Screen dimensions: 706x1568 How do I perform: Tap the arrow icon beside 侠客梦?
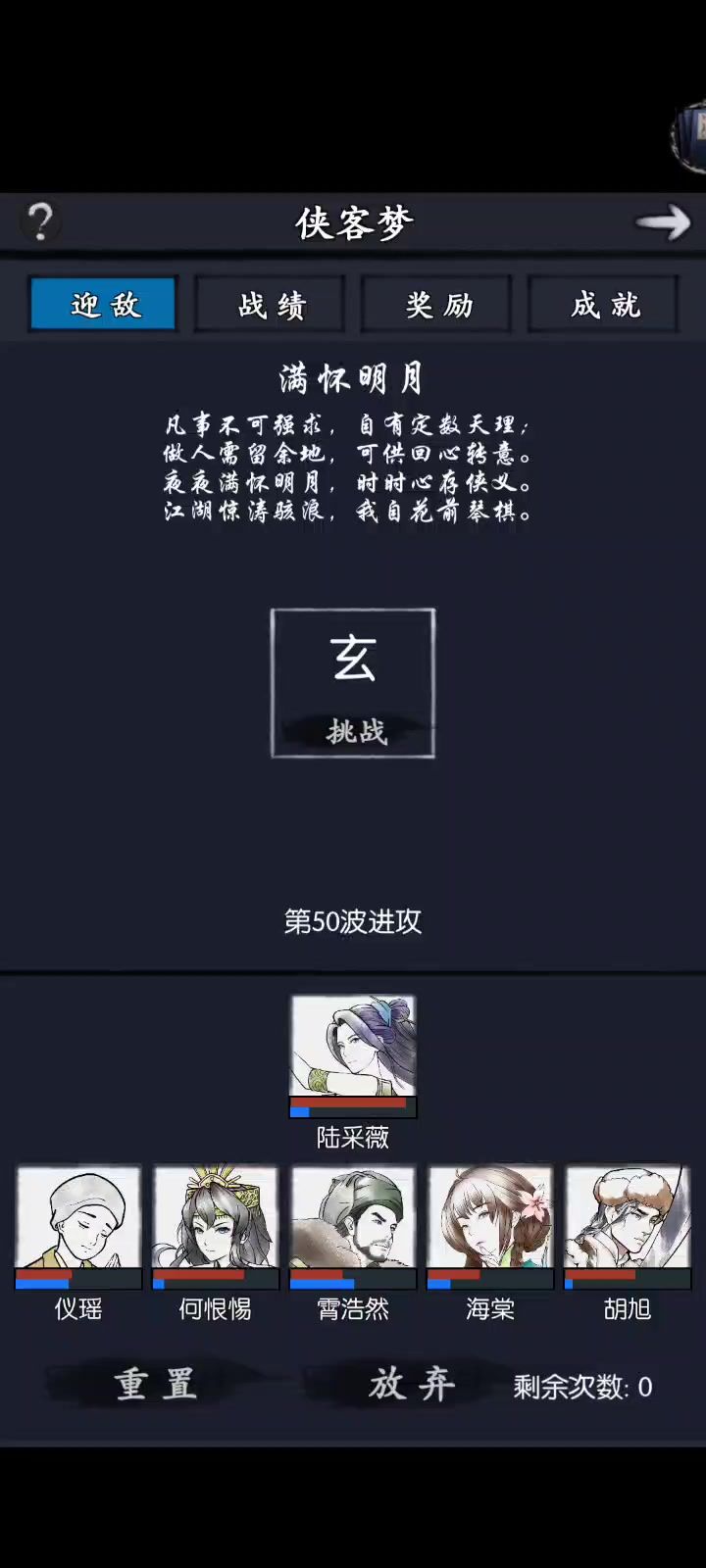click(x=664, y=222)
